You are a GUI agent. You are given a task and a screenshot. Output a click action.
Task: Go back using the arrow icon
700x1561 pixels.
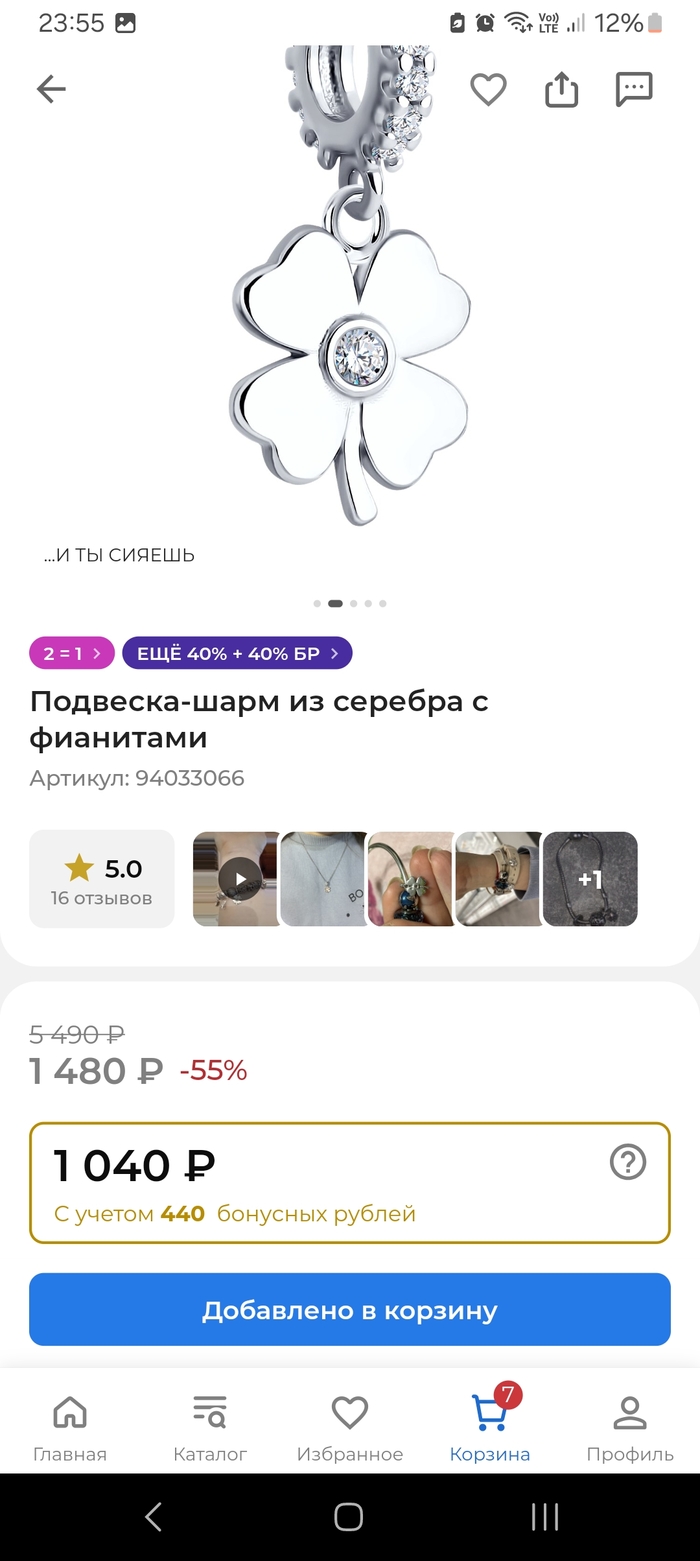click(51, 90)
